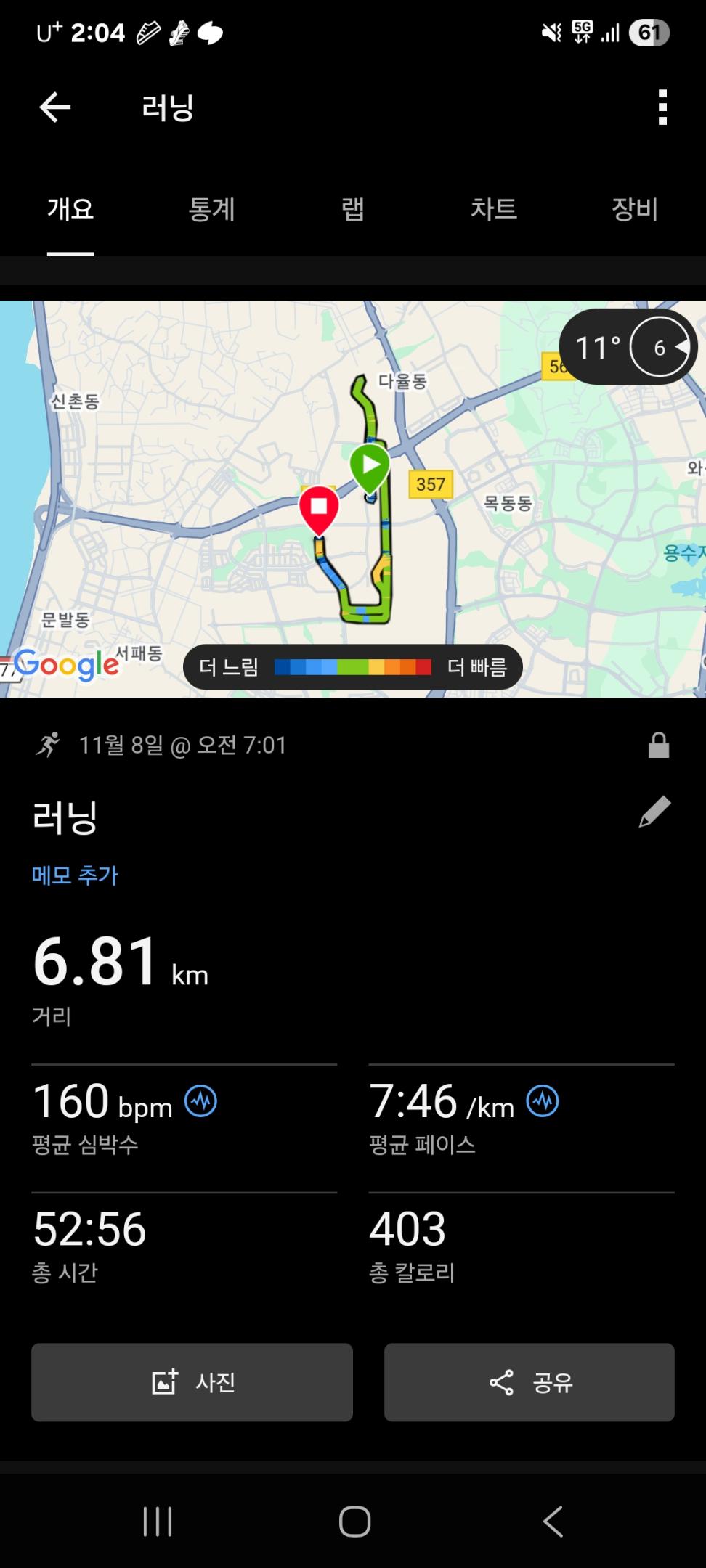Select the 개요 overview tab

point(70,209)
